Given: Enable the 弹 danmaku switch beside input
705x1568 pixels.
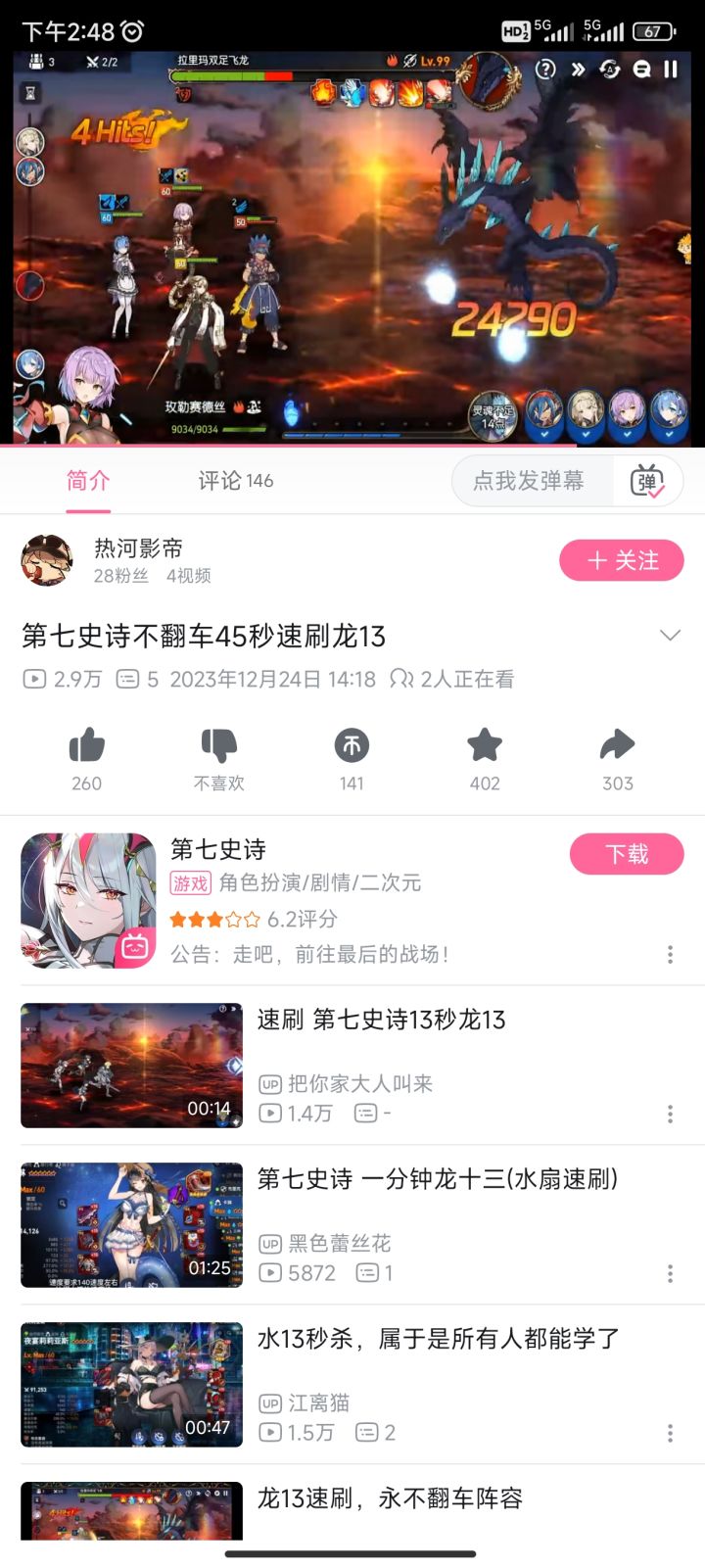Looking at the screenshot, I should 647,481.
